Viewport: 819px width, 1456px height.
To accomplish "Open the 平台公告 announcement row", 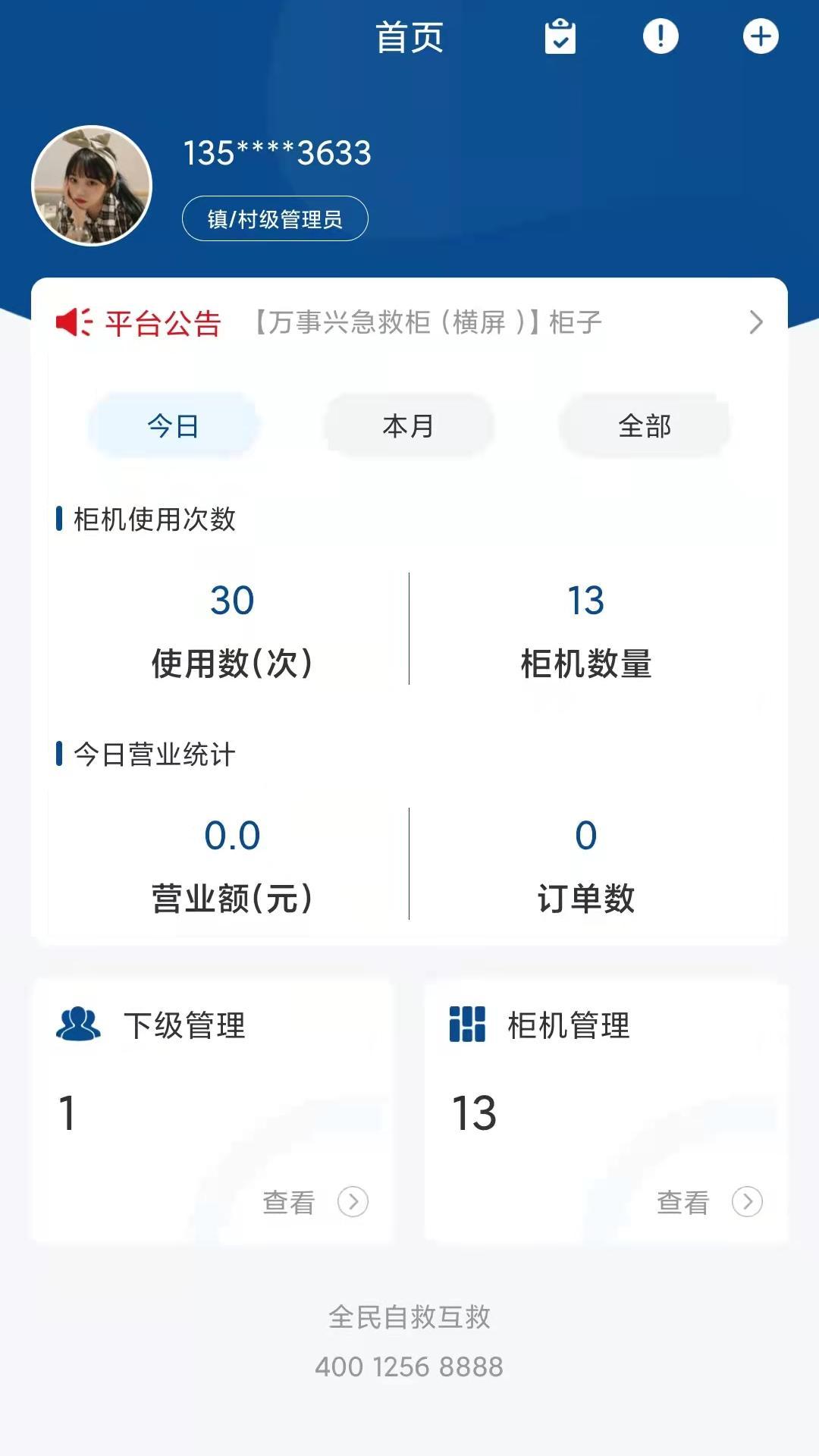I will tap(409, 322).
